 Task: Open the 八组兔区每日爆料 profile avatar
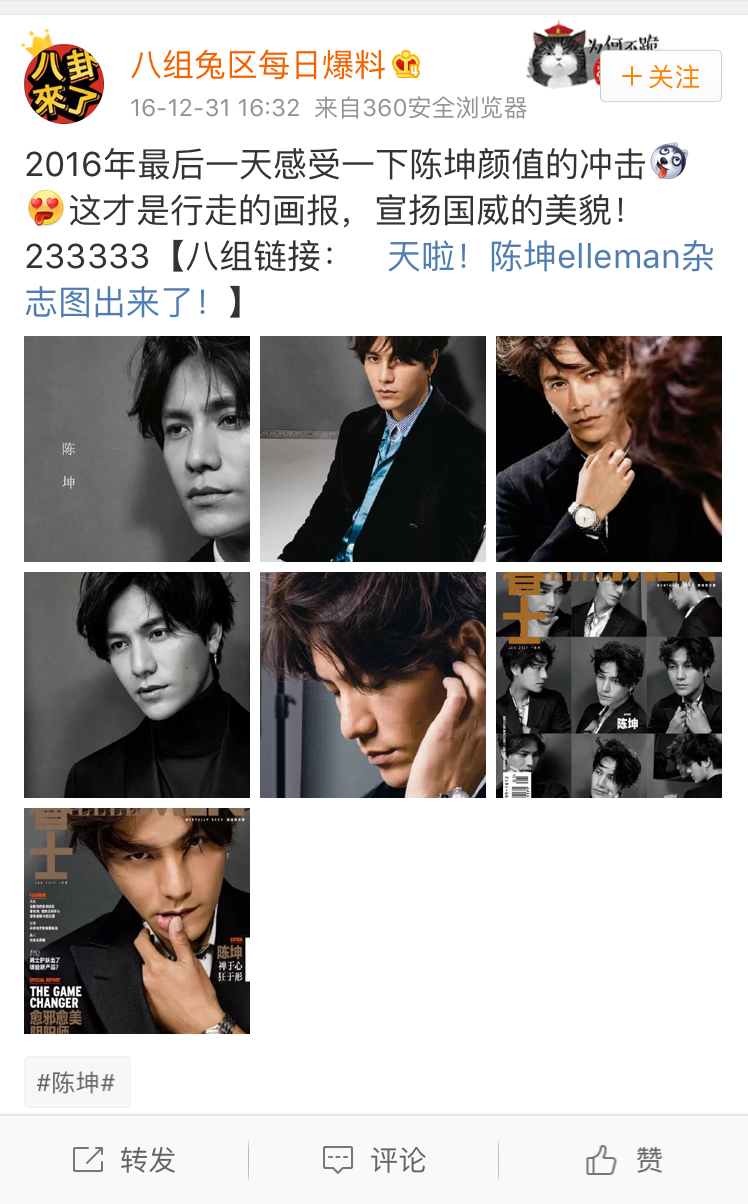point(64,81)
